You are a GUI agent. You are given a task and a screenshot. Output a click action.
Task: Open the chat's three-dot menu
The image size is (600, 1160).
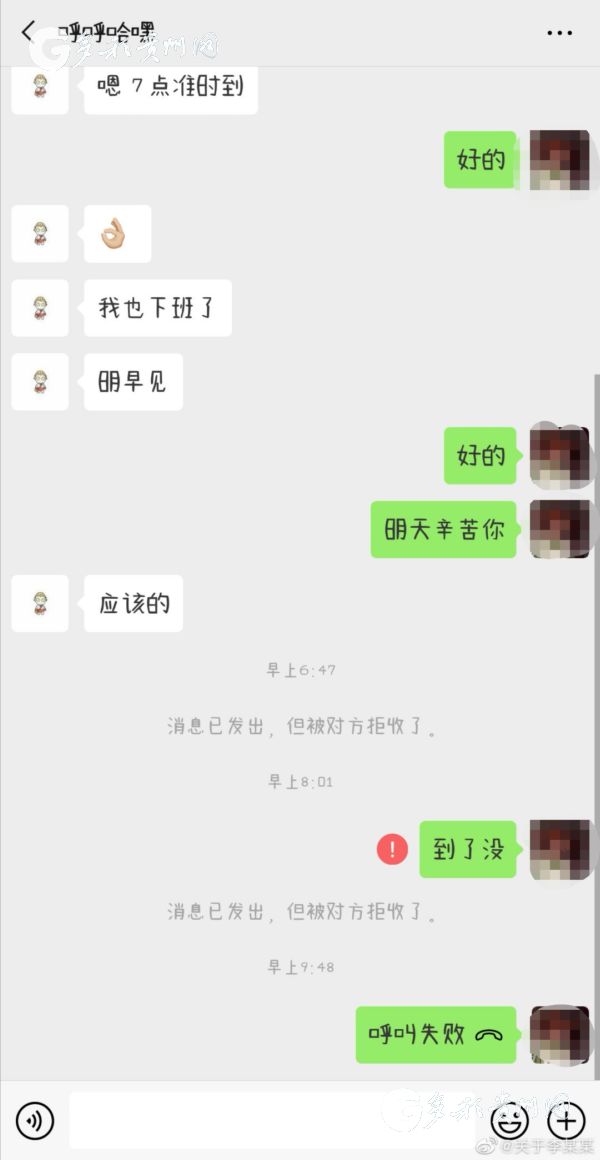tap(559, 32)
